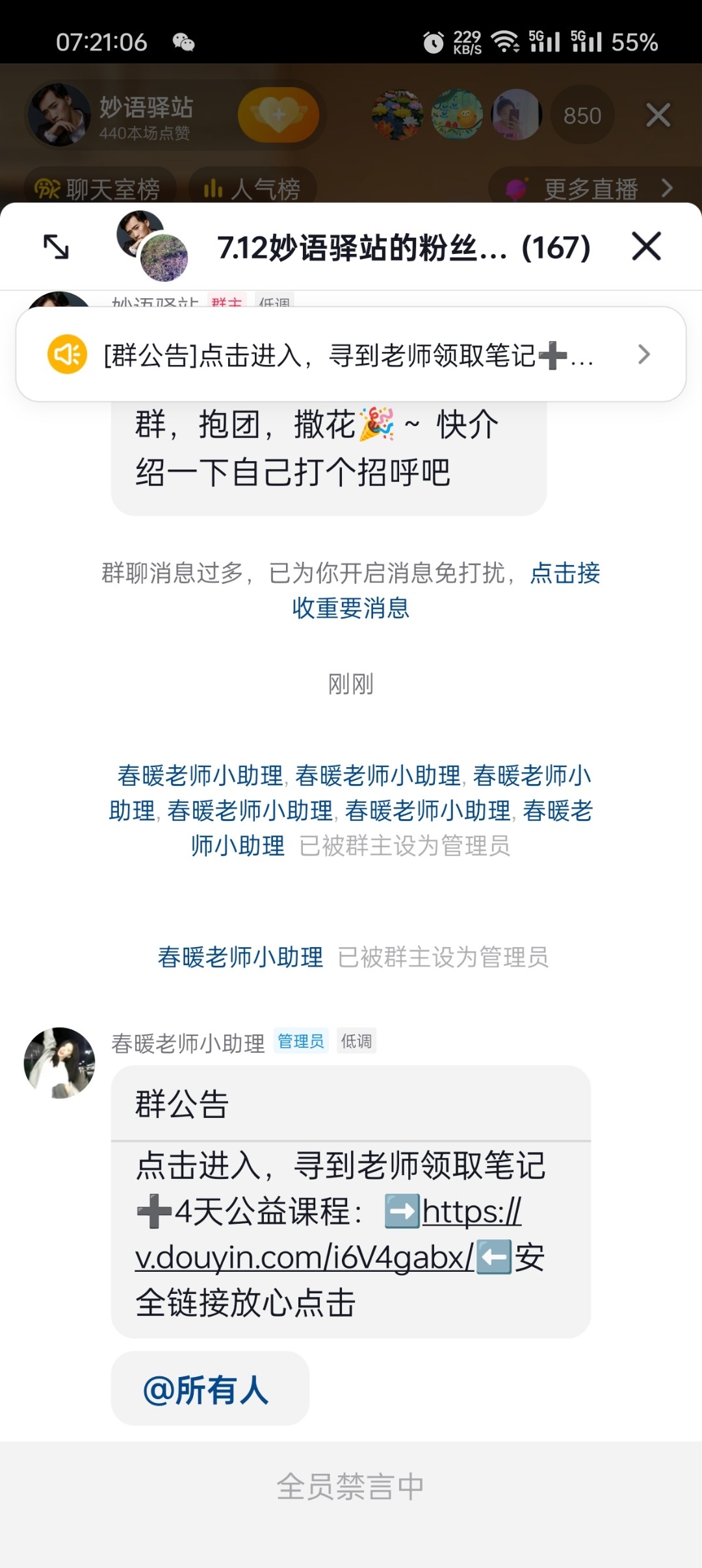Tap 点击接收重要消息 link
Image resolution: width=702 pixels, height=1568 pixels.
click(564, 574)
